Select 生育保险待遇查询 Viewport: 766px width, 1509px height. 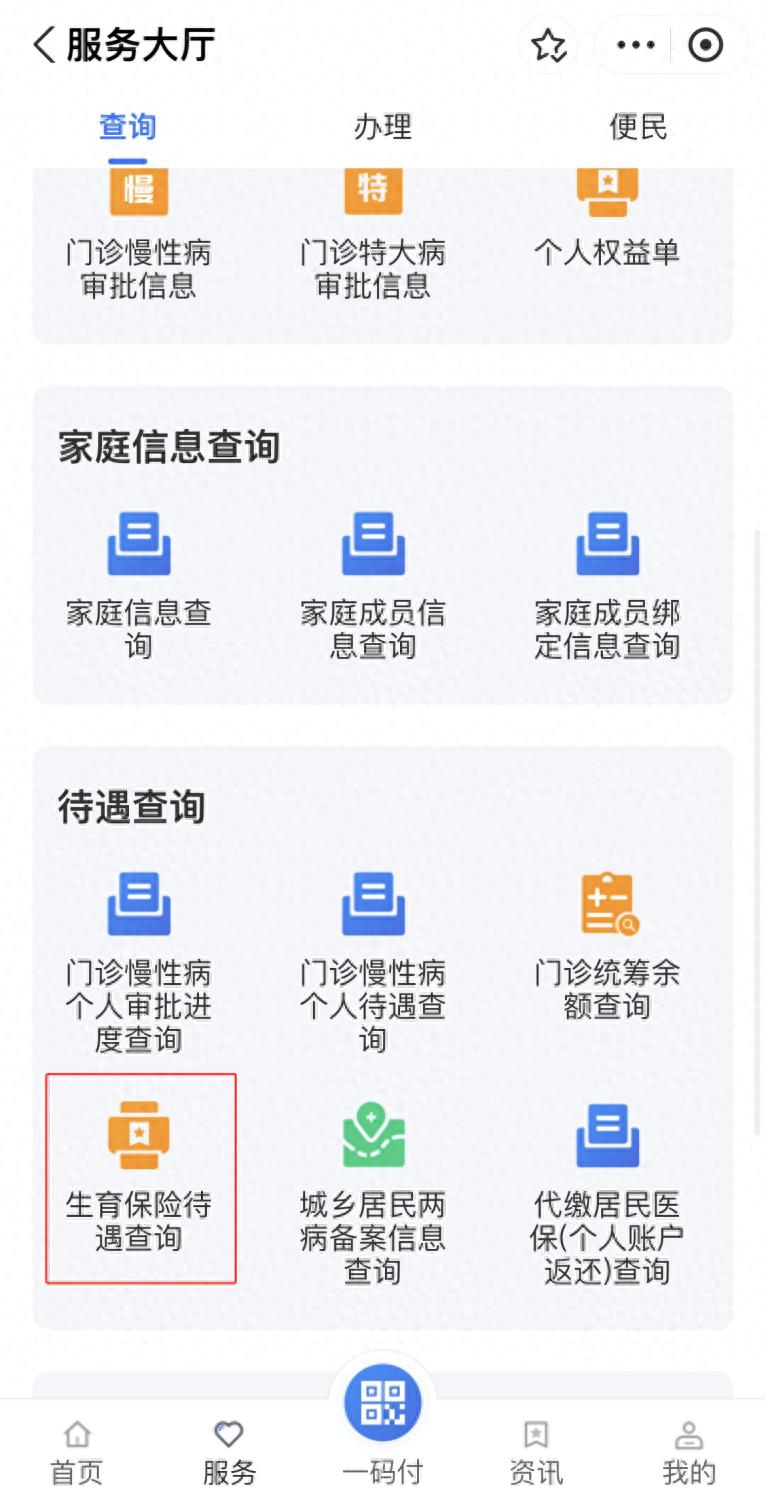click(140, 1178)
